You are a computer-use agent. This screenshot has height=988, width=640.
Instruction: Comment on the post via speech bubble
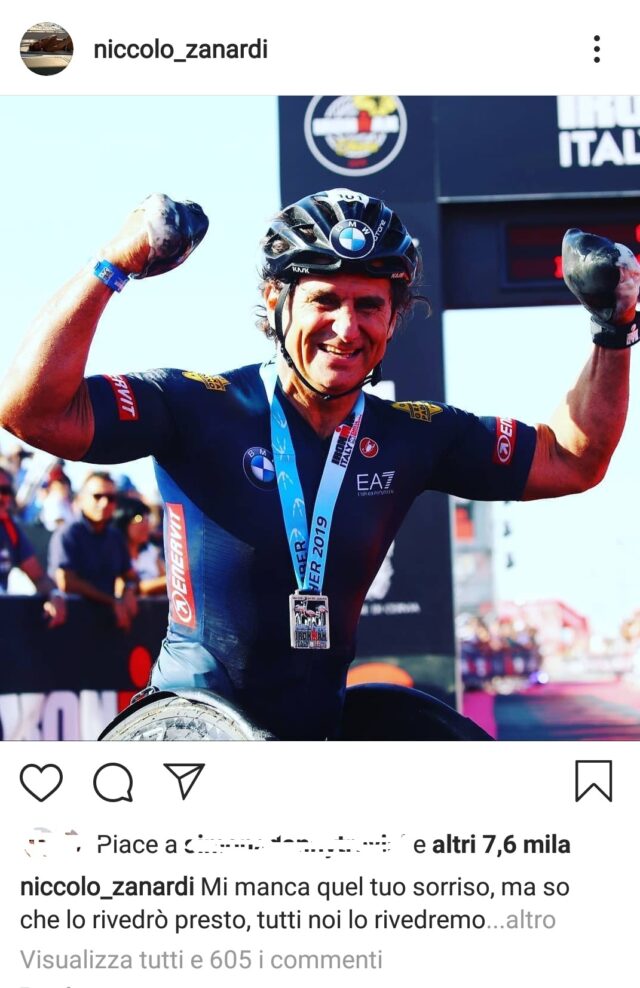coord(113,782)
